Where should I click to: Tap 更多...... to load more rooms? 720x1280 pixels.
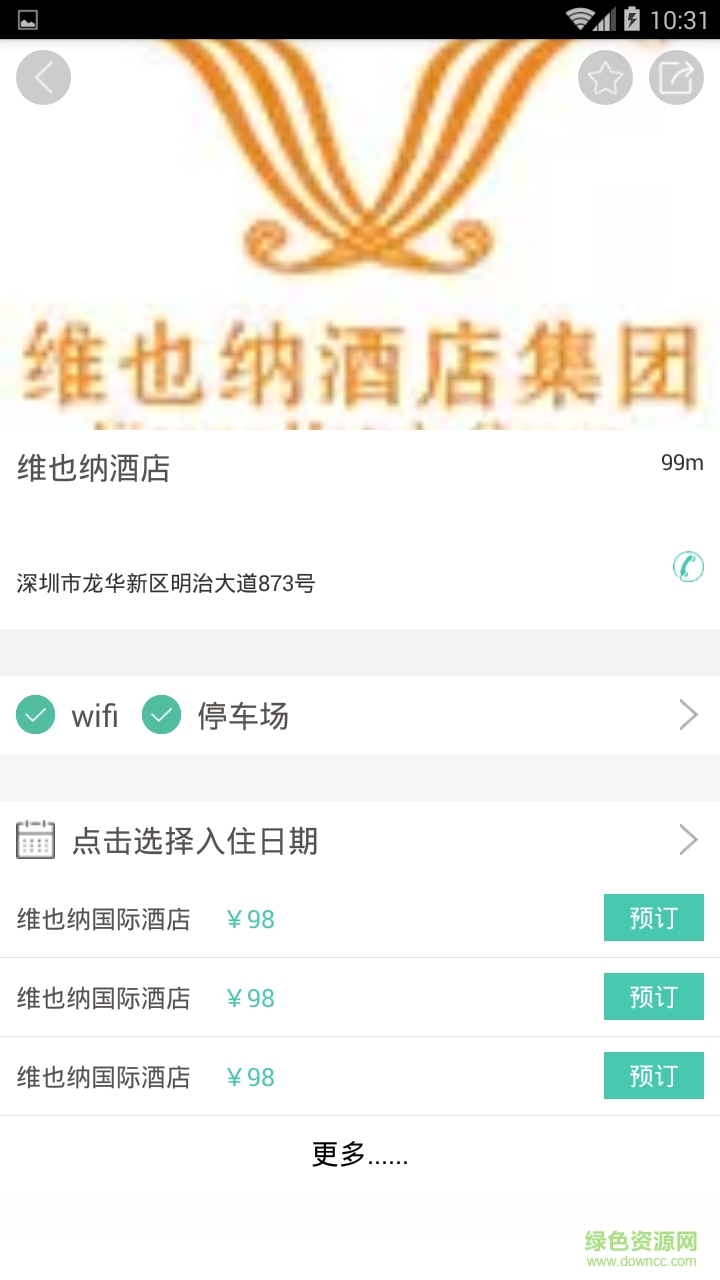pos(359,1156)
